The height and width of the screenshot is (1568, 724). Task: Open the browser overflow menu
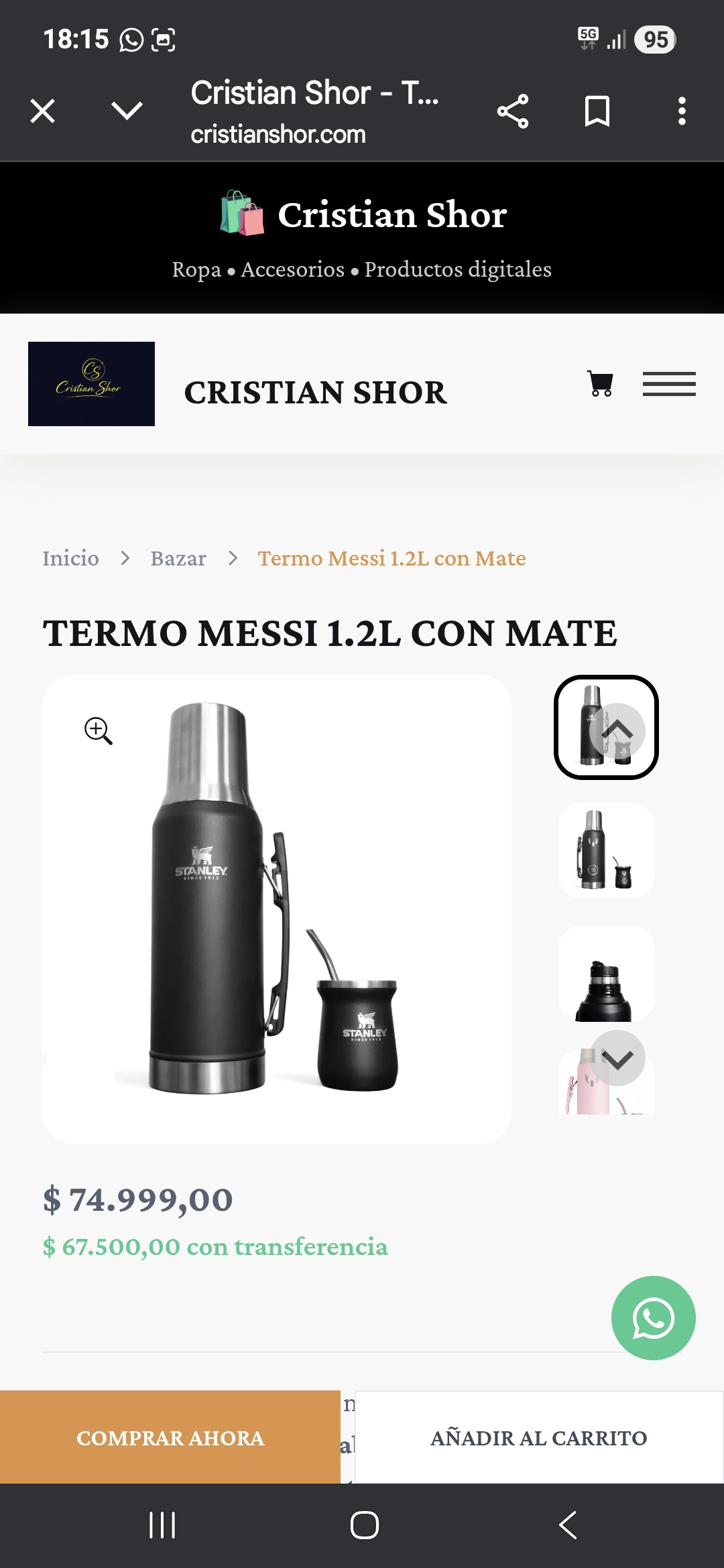tap(682, 111)
